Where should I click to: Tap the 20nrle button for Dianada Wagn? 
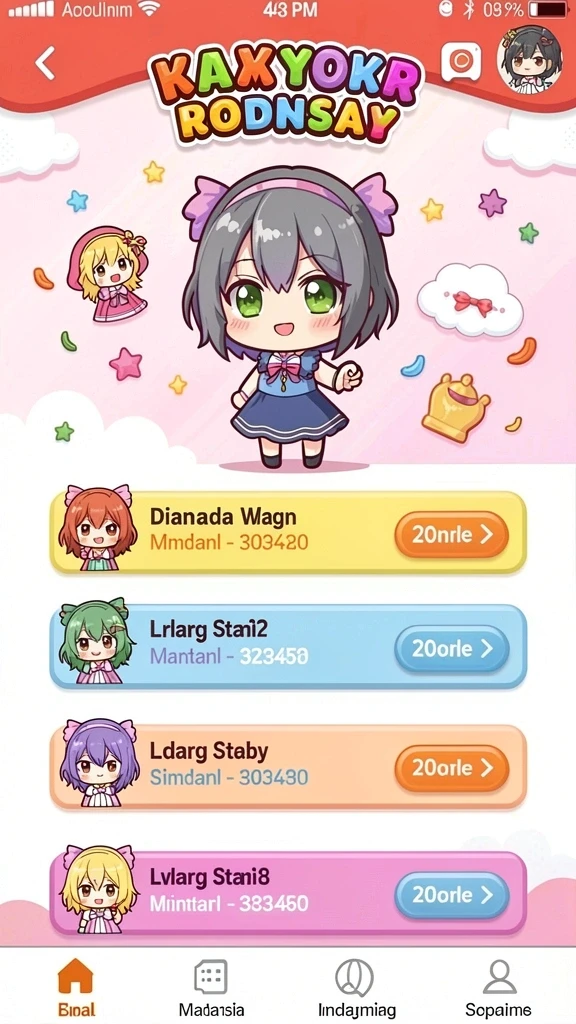(451, 534)
